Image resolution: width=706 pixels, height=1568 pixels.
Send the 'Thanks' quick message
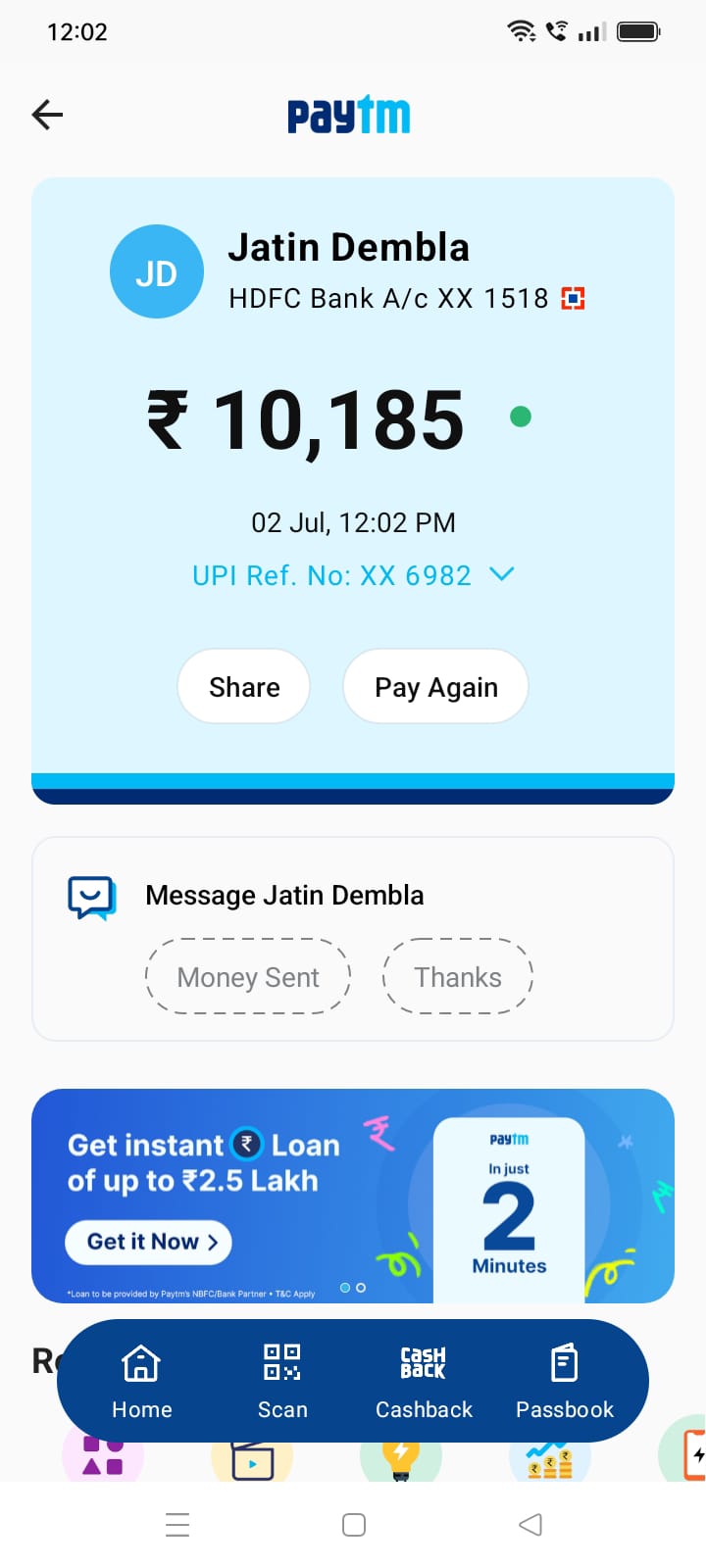458,977
